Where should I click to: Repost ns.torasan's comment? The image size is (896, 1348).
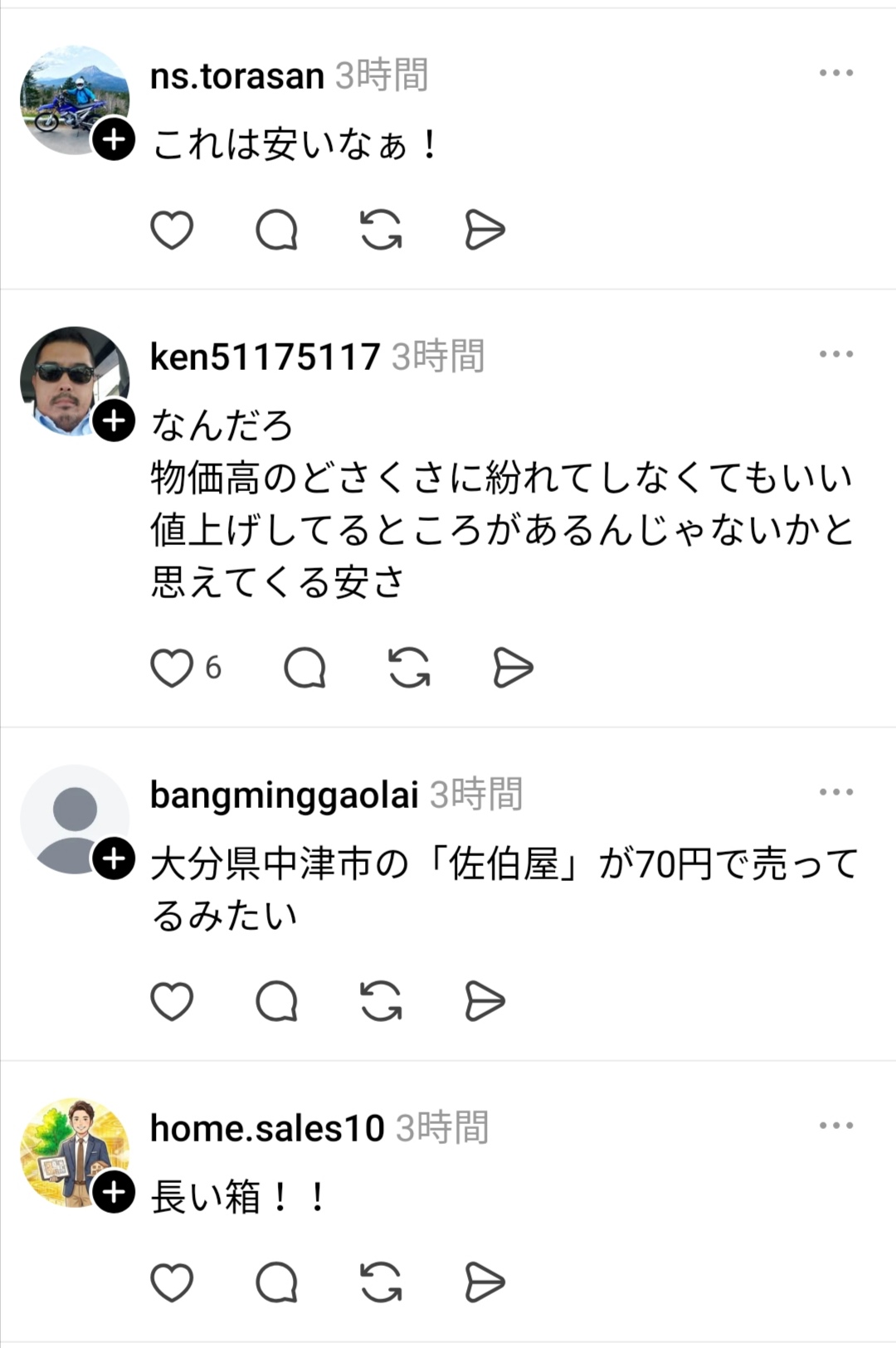click(381, 230)
